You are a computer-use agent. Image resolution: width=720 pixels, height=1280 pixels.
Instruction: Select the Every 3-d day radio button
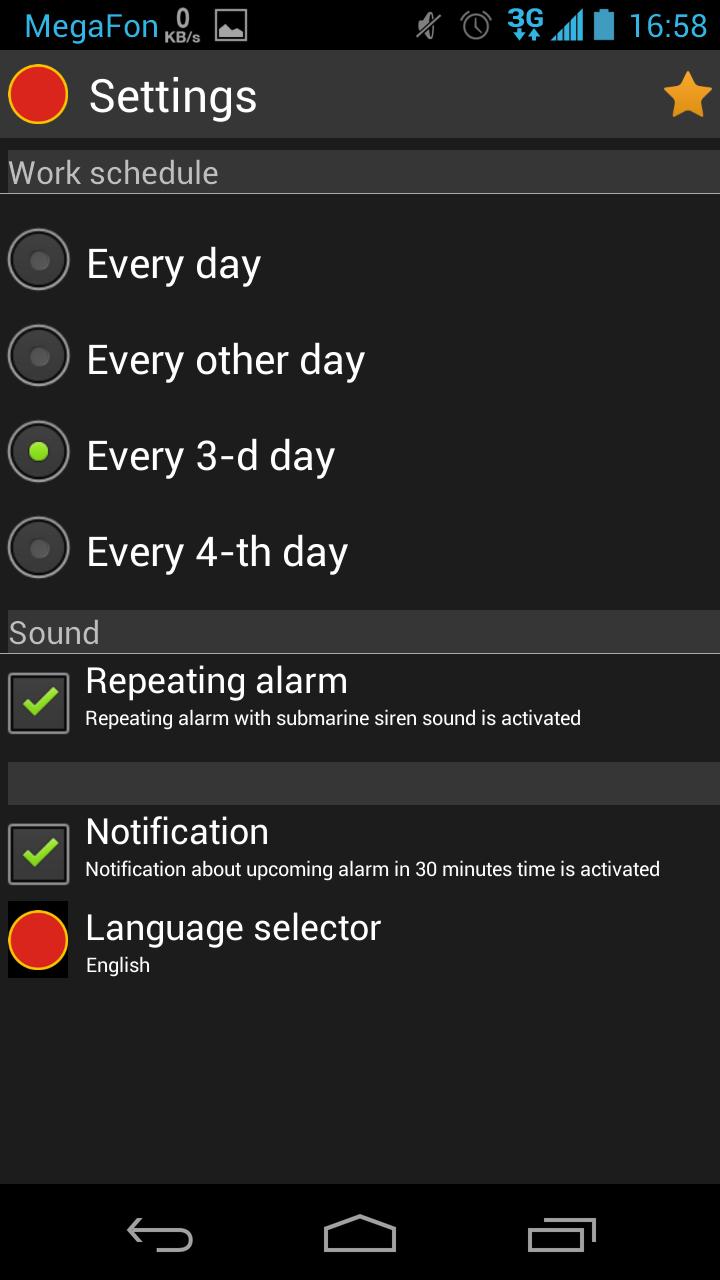click(38, 451)
